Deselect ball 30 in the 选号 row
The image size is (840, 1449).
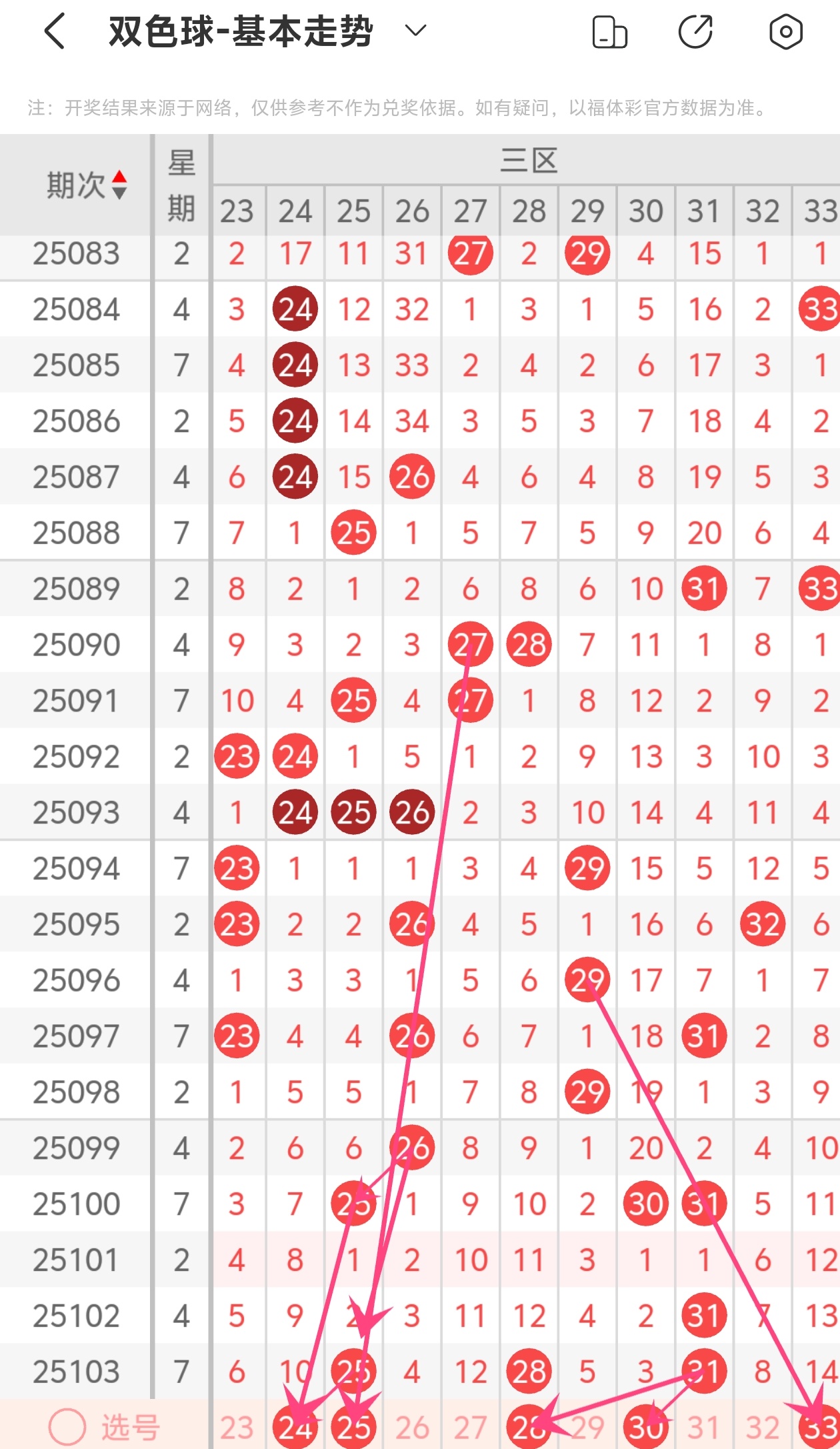pos(645,1428)
